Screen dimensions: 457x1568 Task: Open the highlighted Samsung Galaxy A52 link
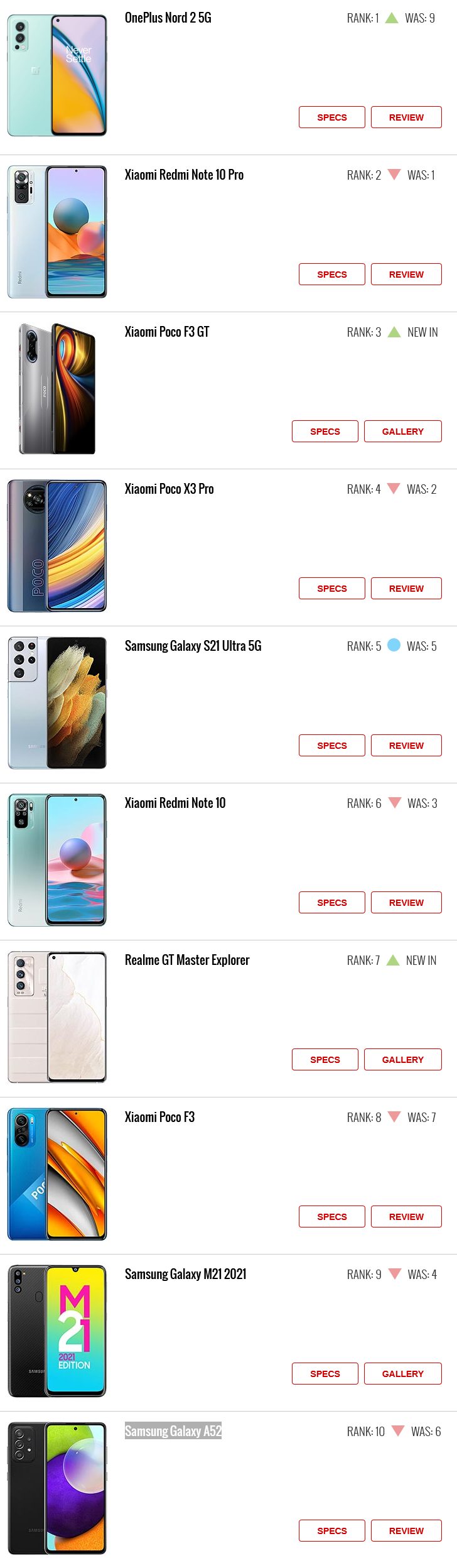click(173, 1431)
